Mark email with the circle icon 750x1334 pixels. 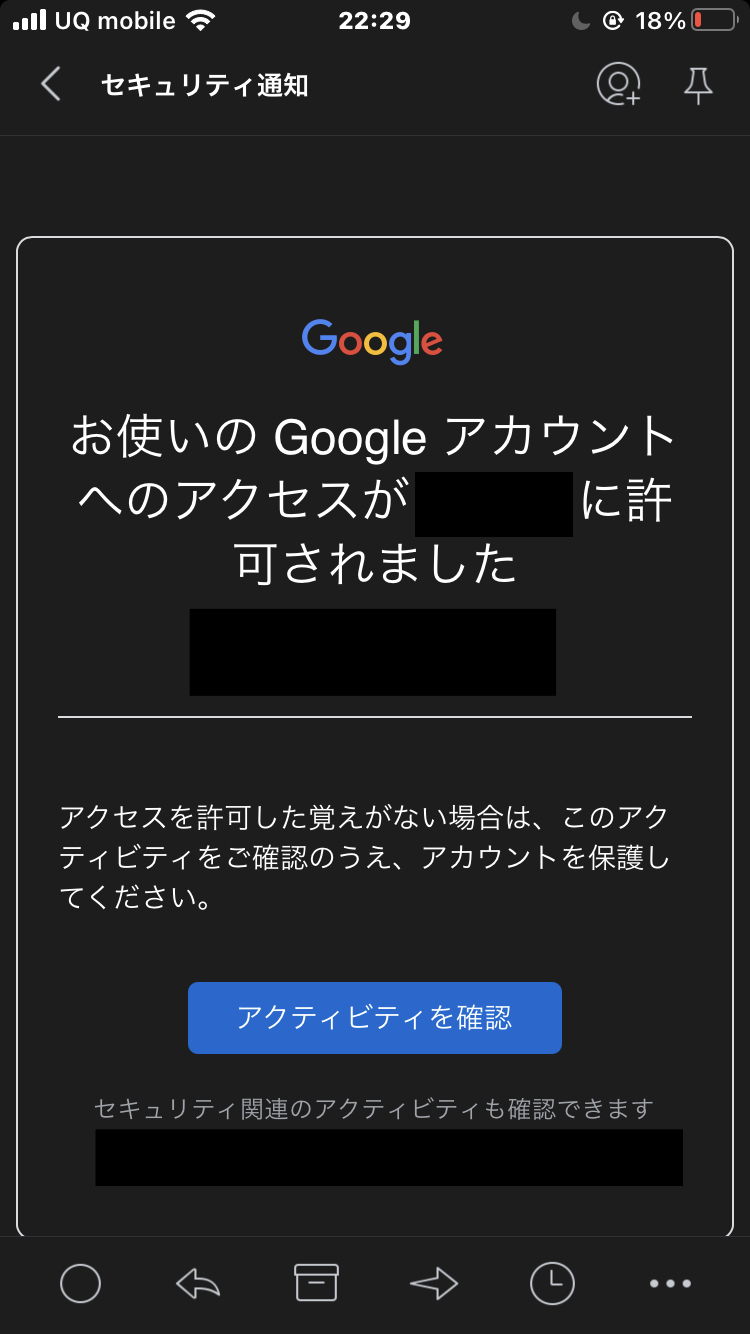tap(80, 1283)
